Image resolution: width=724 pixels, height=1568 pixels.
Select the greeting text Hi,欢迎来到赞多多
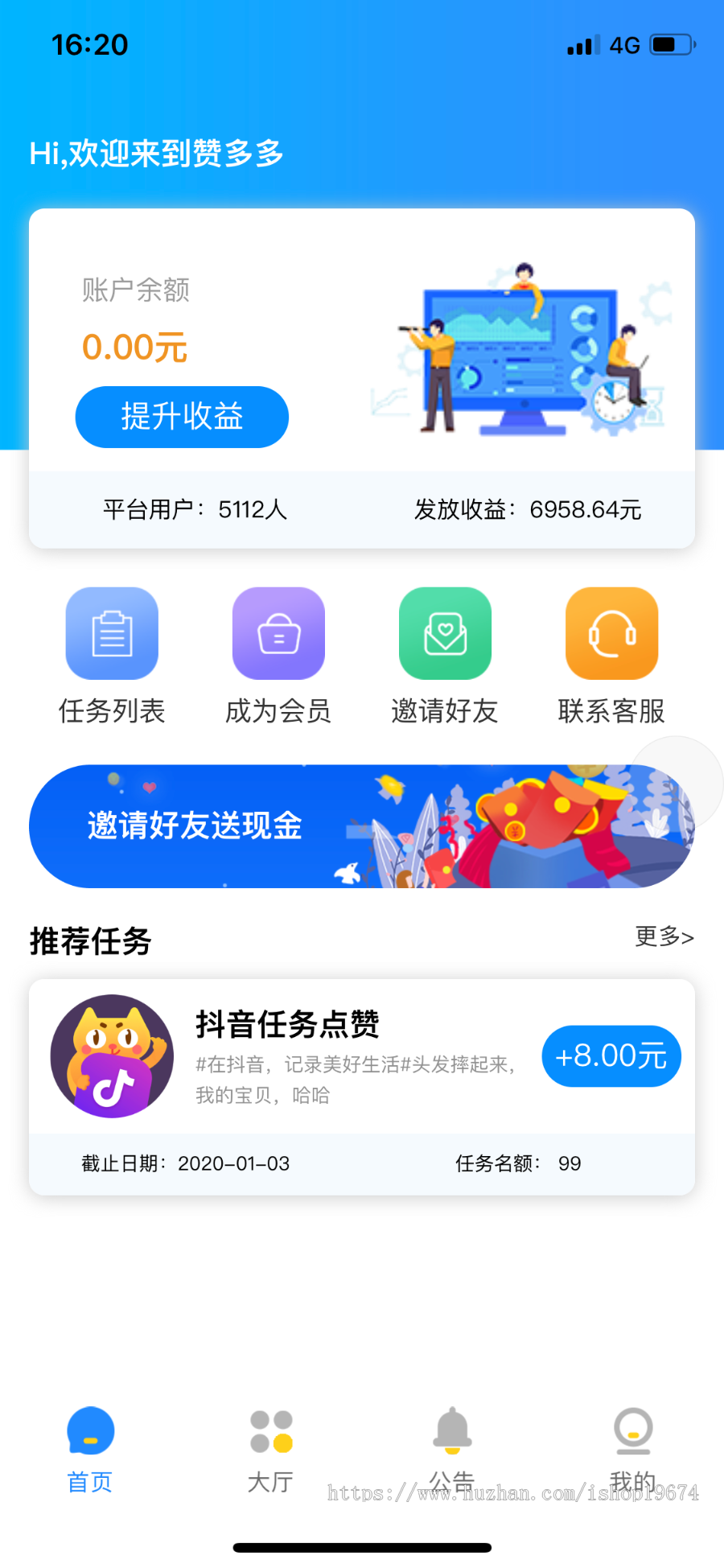tap(158, 151)
